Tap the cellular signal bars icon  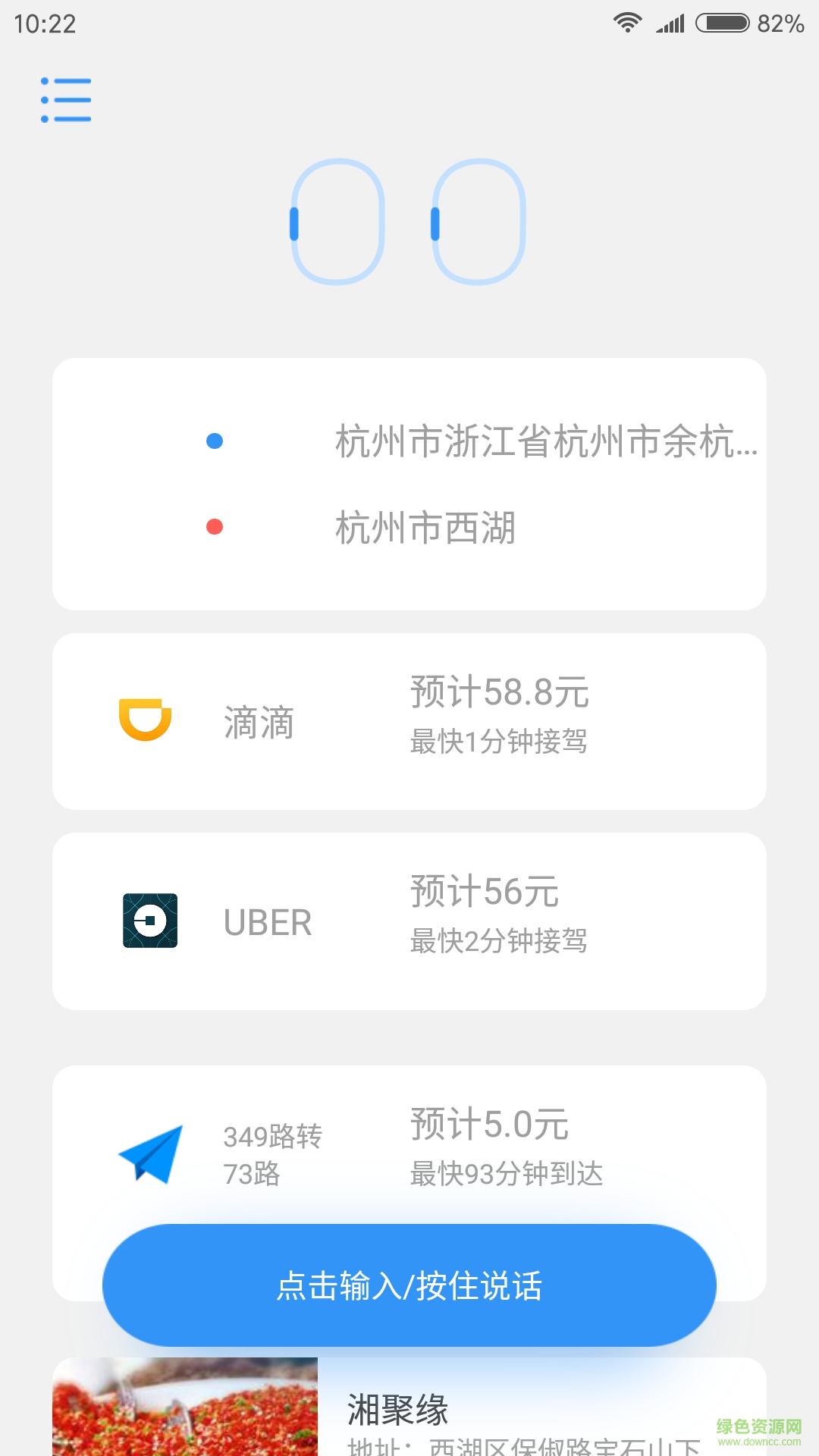pyautogui.click(x=671, y=21)
